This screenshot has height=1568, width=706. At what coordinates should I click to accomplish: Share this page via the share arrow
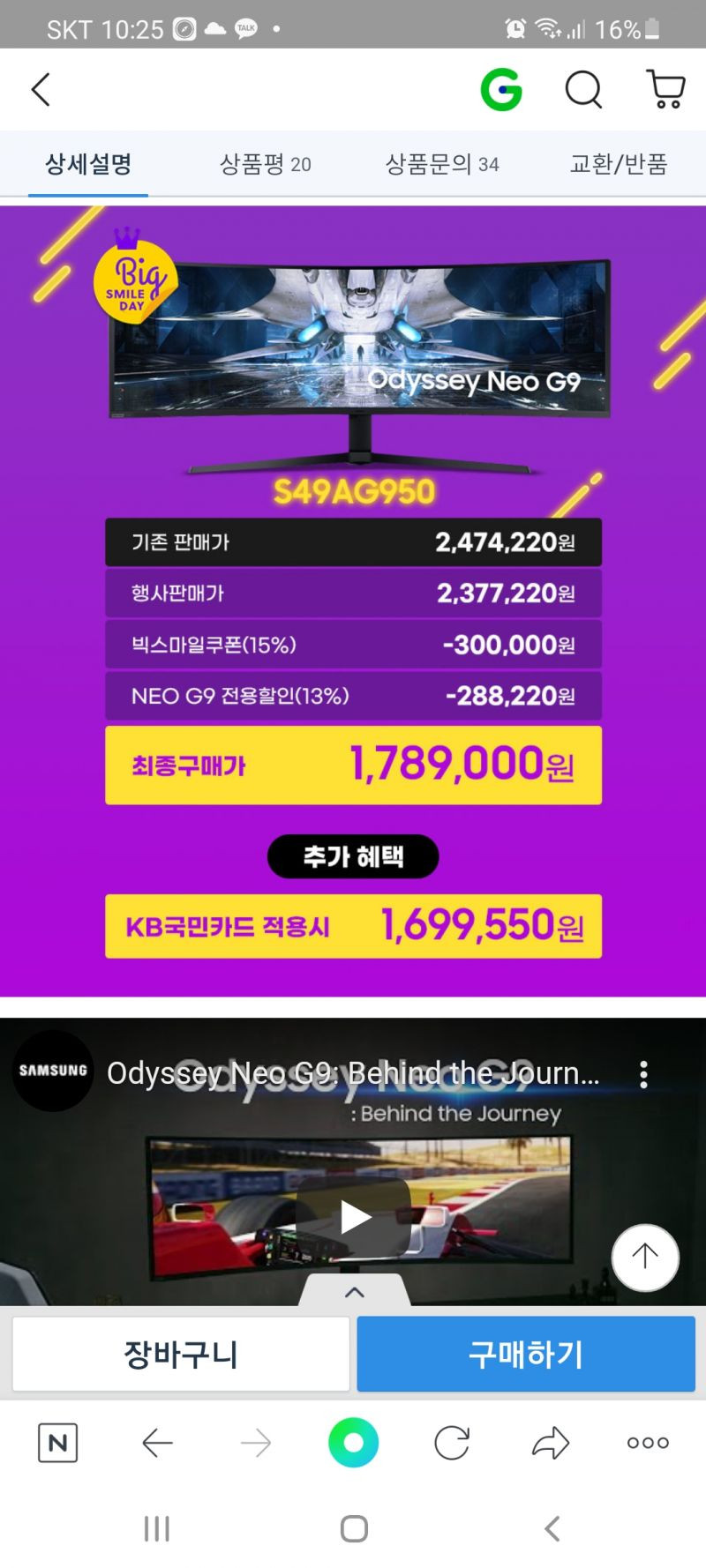(x=551, y=1443)
